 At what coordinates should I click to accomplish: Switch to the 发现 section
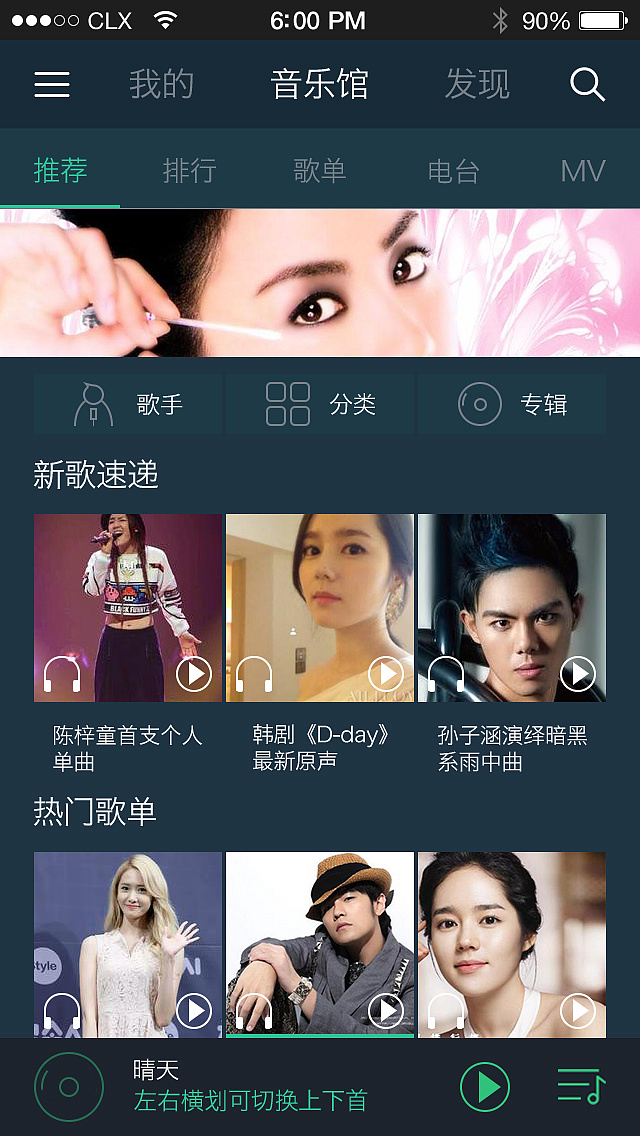(x=477, y=85)
